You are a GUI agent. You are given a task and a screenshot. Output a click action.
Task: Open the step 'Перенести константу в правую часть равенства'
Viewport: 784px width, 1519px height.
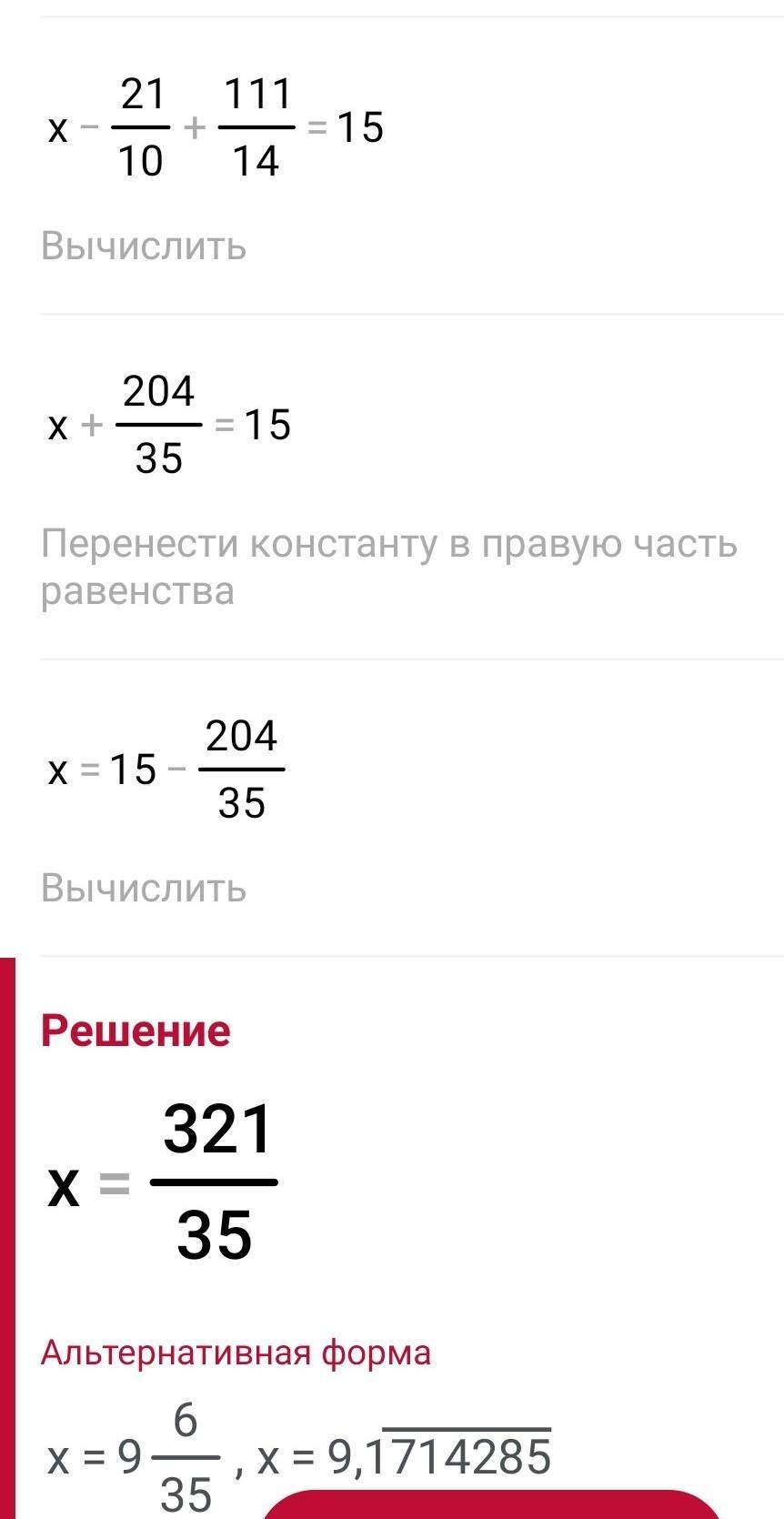389,568
